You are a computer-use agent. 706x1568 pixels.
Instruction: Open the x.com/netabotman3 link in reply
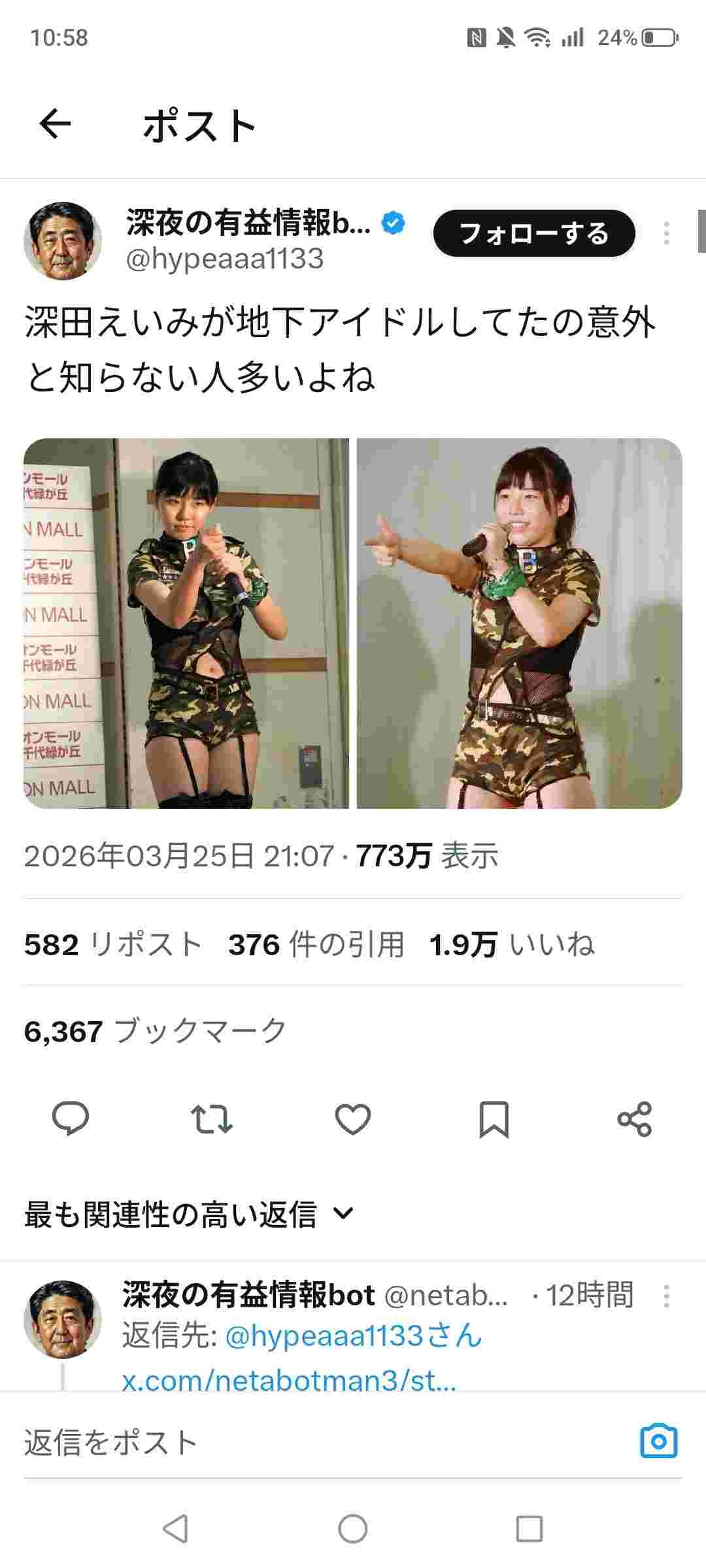(x=289, y=1380)
